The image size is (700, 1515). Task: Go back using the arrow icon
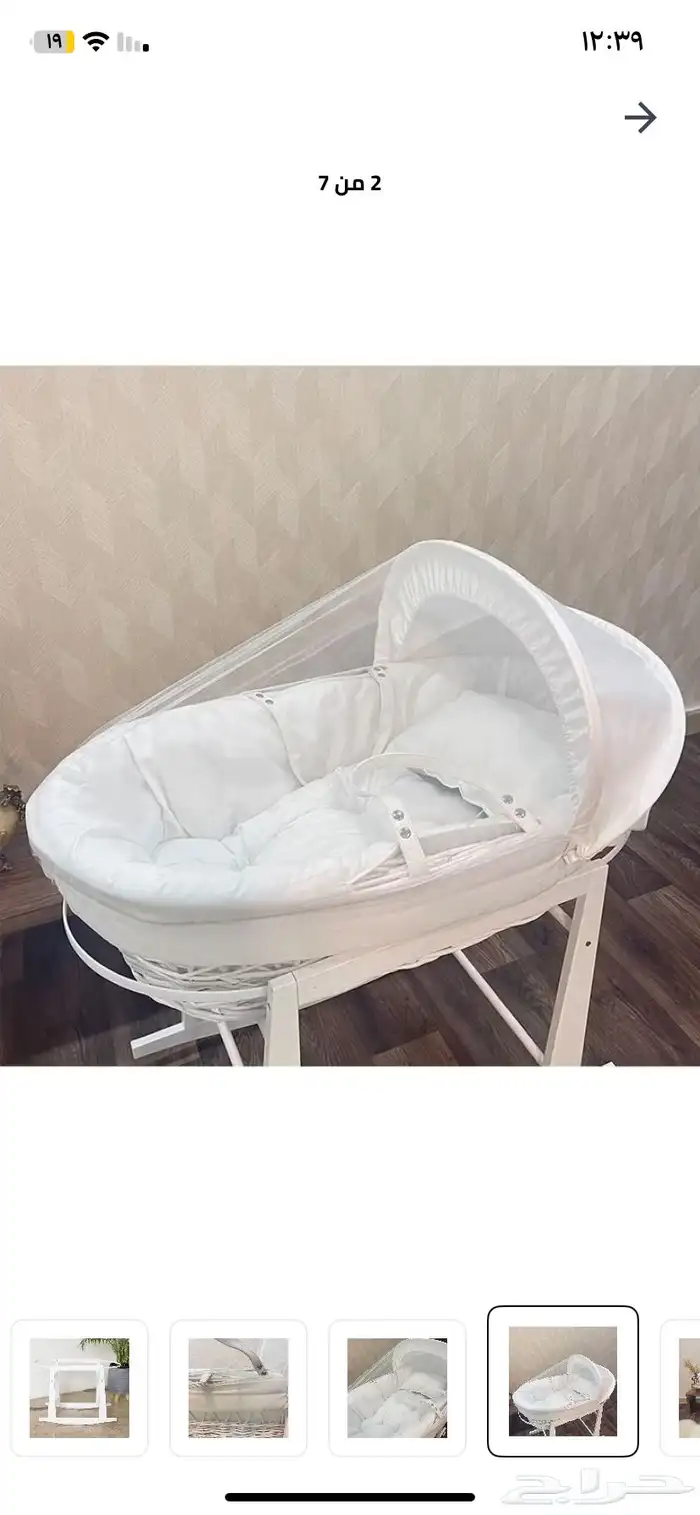coord(640,118)
